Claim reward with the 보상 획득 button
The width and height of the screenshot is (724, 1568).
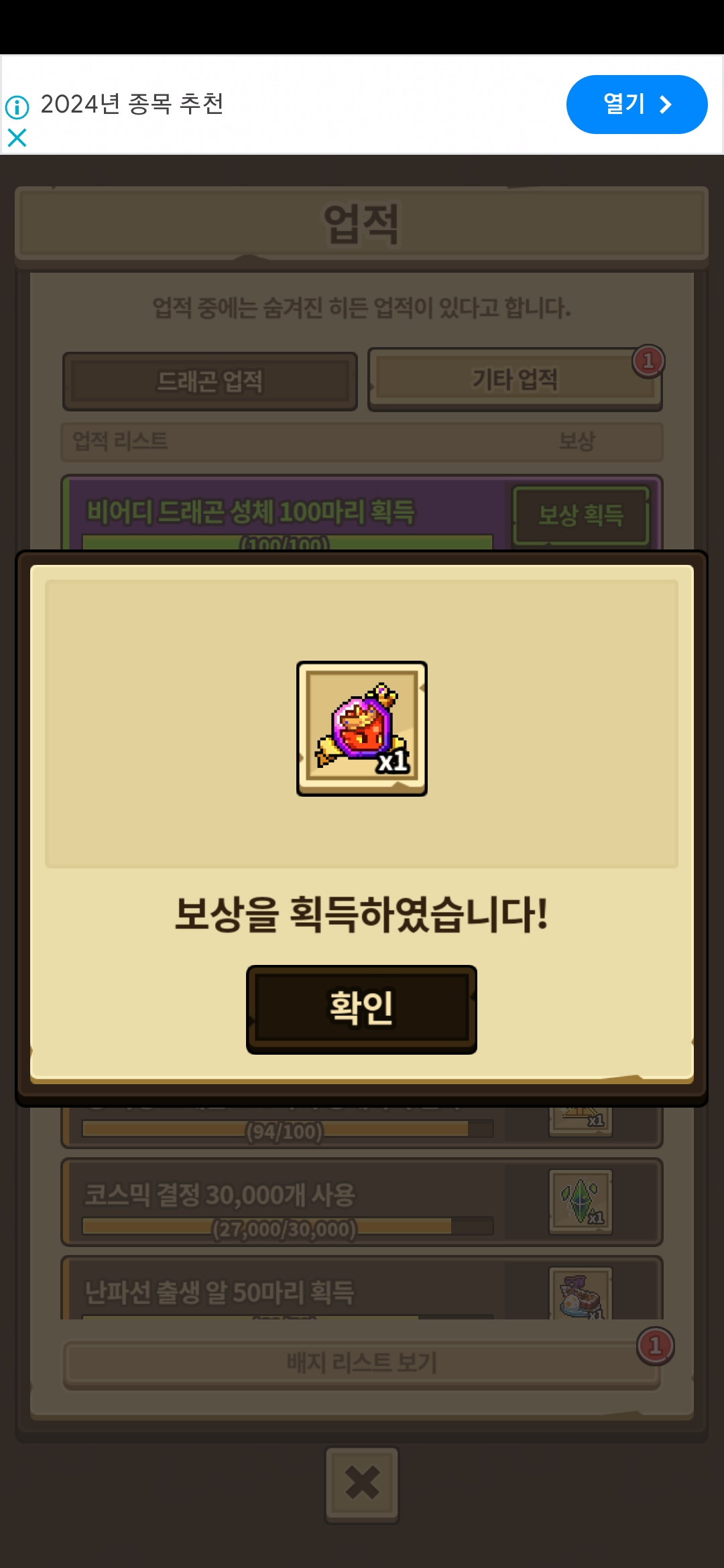581,515
